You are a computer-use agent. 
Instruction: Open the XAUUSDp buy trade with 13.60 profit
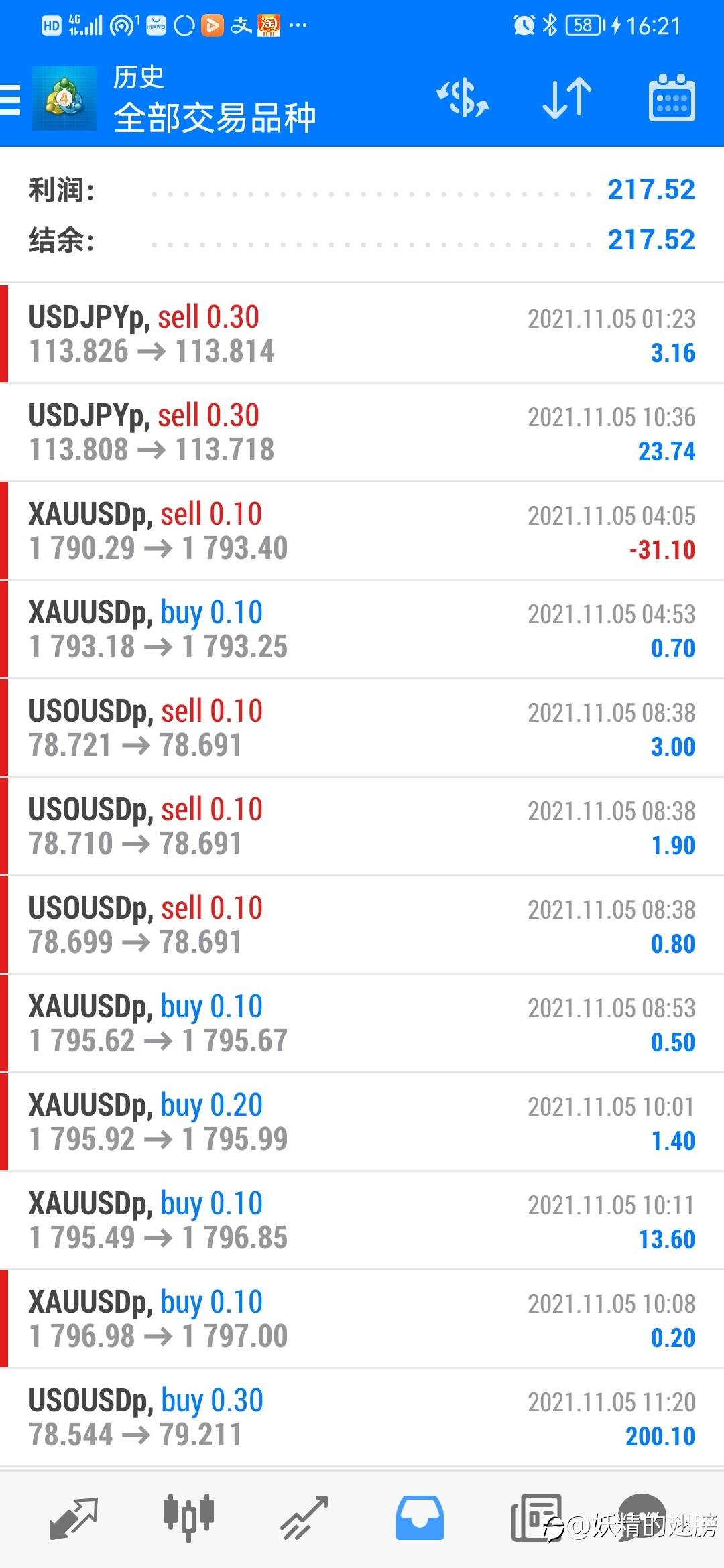[x=362, y=1220]
